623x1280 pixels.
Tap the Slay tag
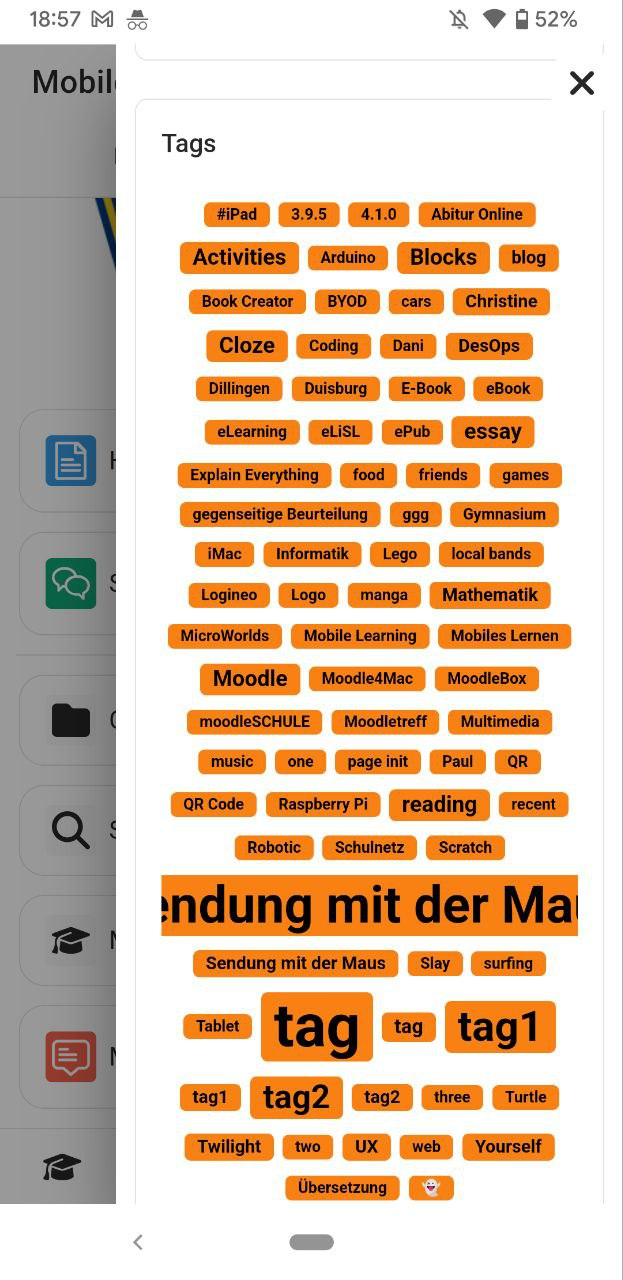coord(435,963)
